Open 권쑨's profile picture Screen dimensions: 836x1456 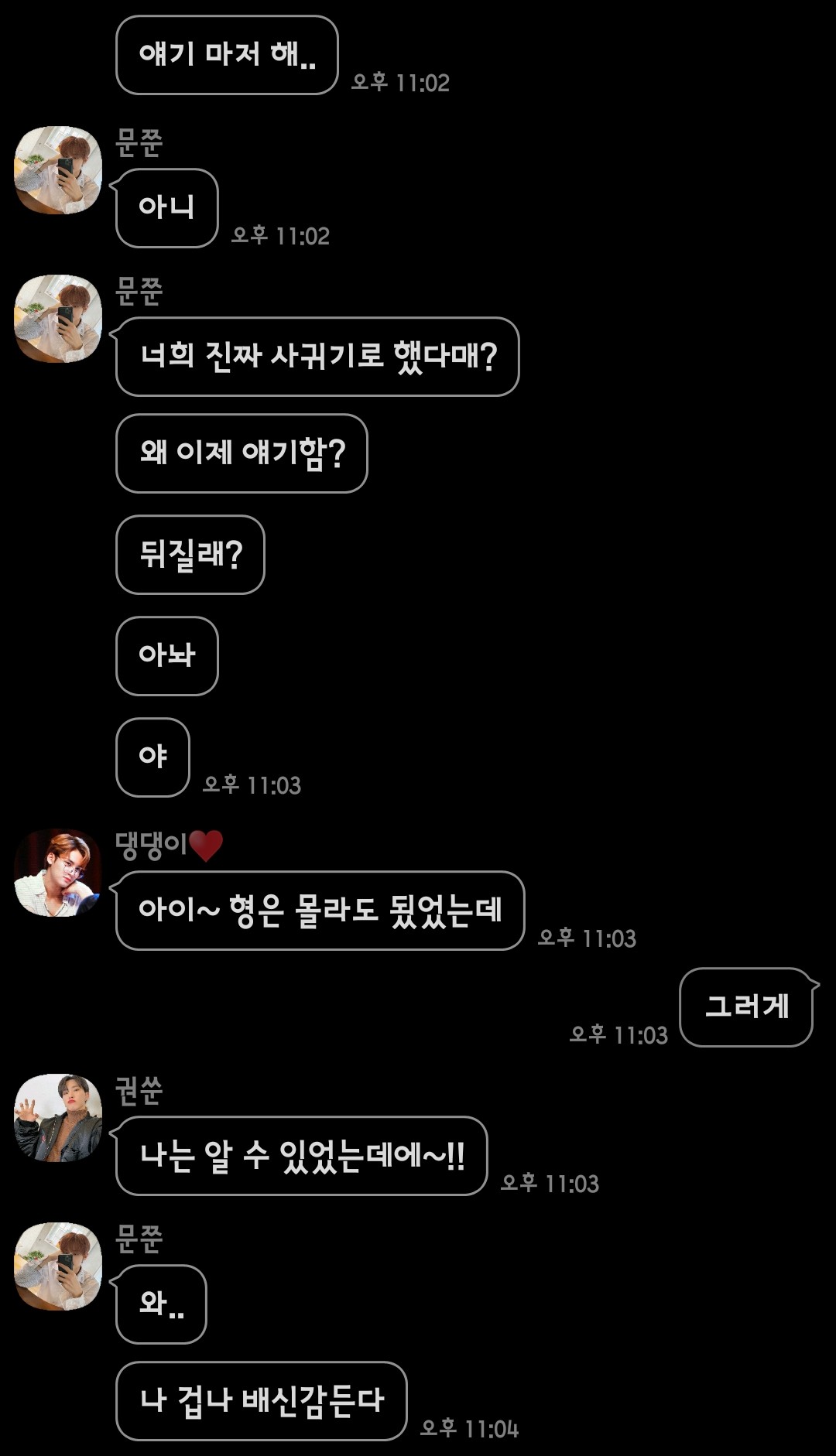coord(58,1117)
